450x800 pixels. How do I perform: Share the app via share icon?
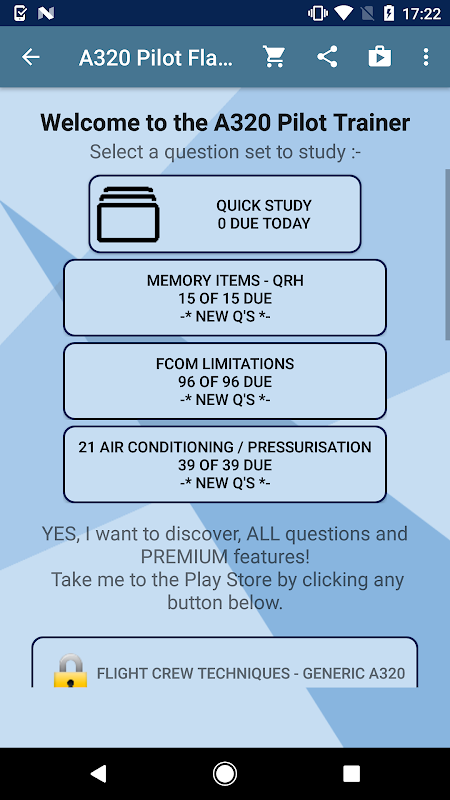coord(327,57)
